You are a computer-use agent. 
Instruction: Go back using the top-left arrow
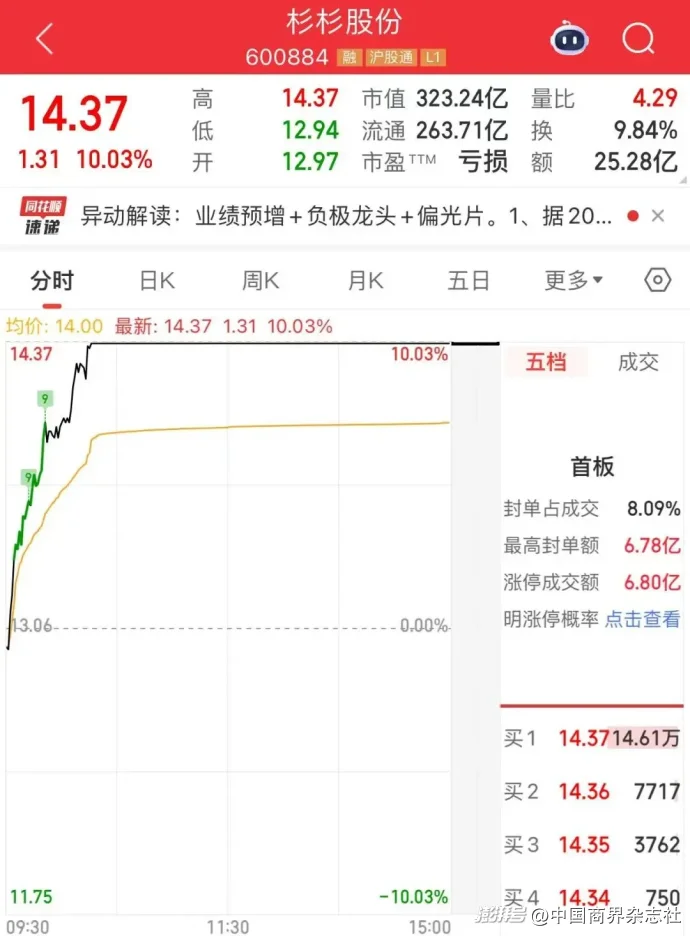pos(44,39)
